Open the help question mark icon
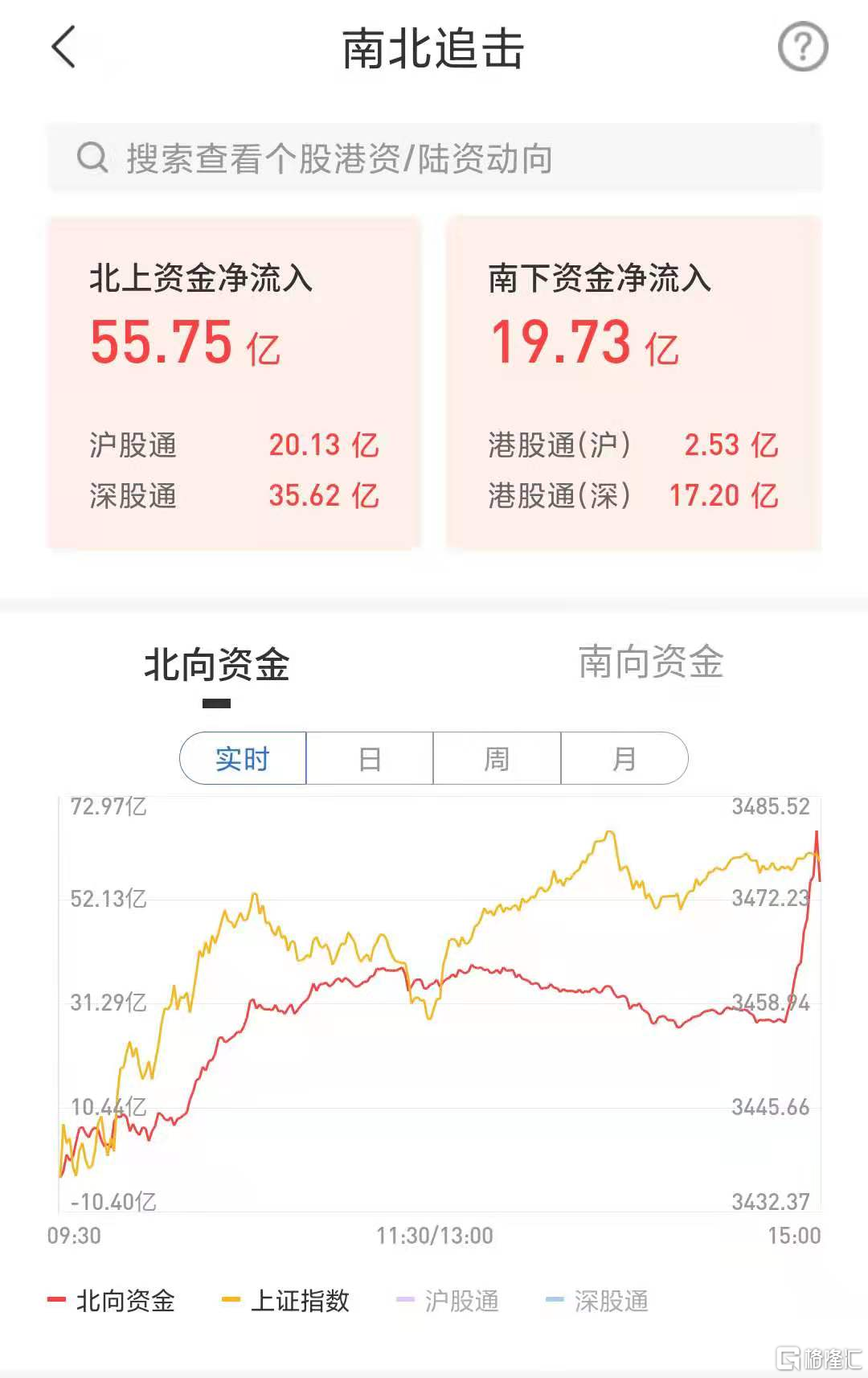 click(x=802, y=47)
